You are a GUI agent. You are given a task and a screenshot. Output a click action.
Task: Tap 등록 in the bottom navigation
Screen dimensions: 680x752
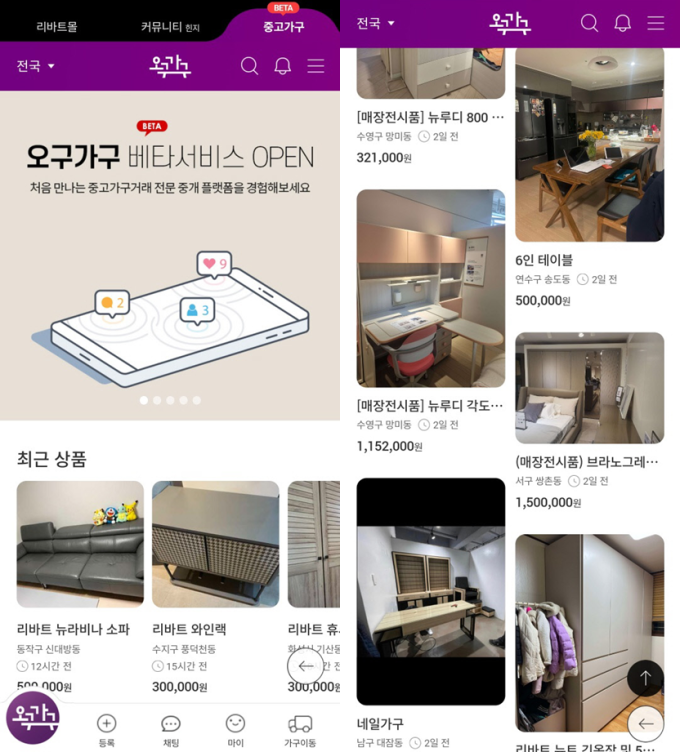[106, 729]
